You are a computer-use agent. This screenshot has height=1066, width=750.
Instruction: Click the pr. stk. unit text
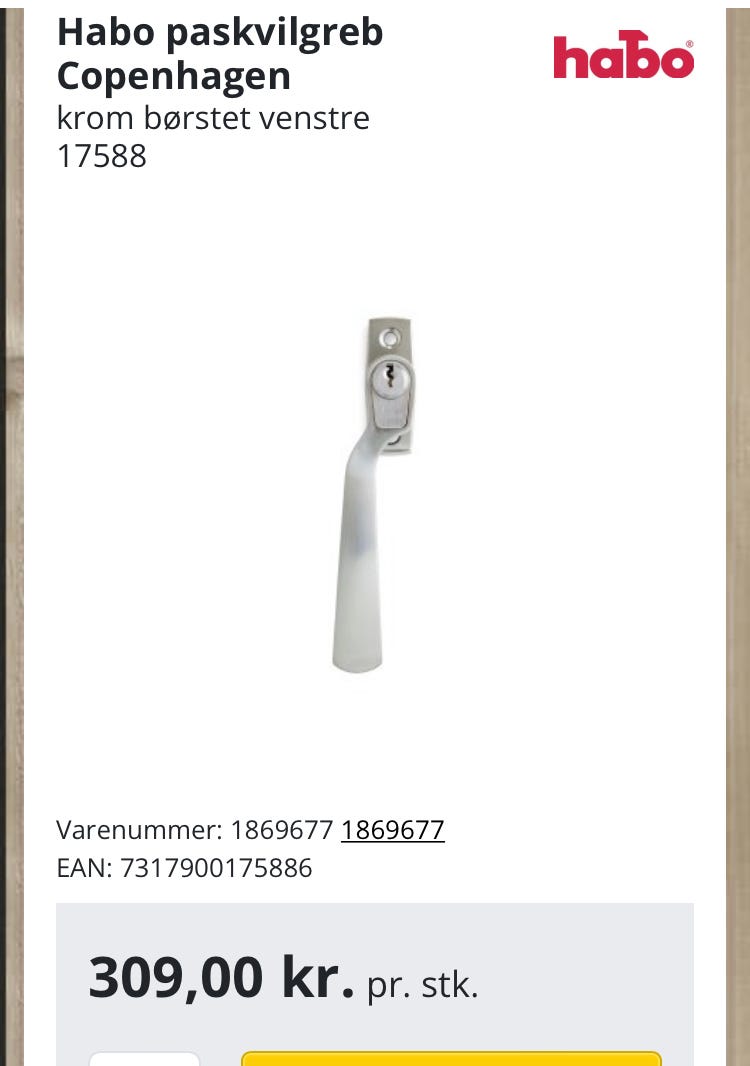coord(422,986)
